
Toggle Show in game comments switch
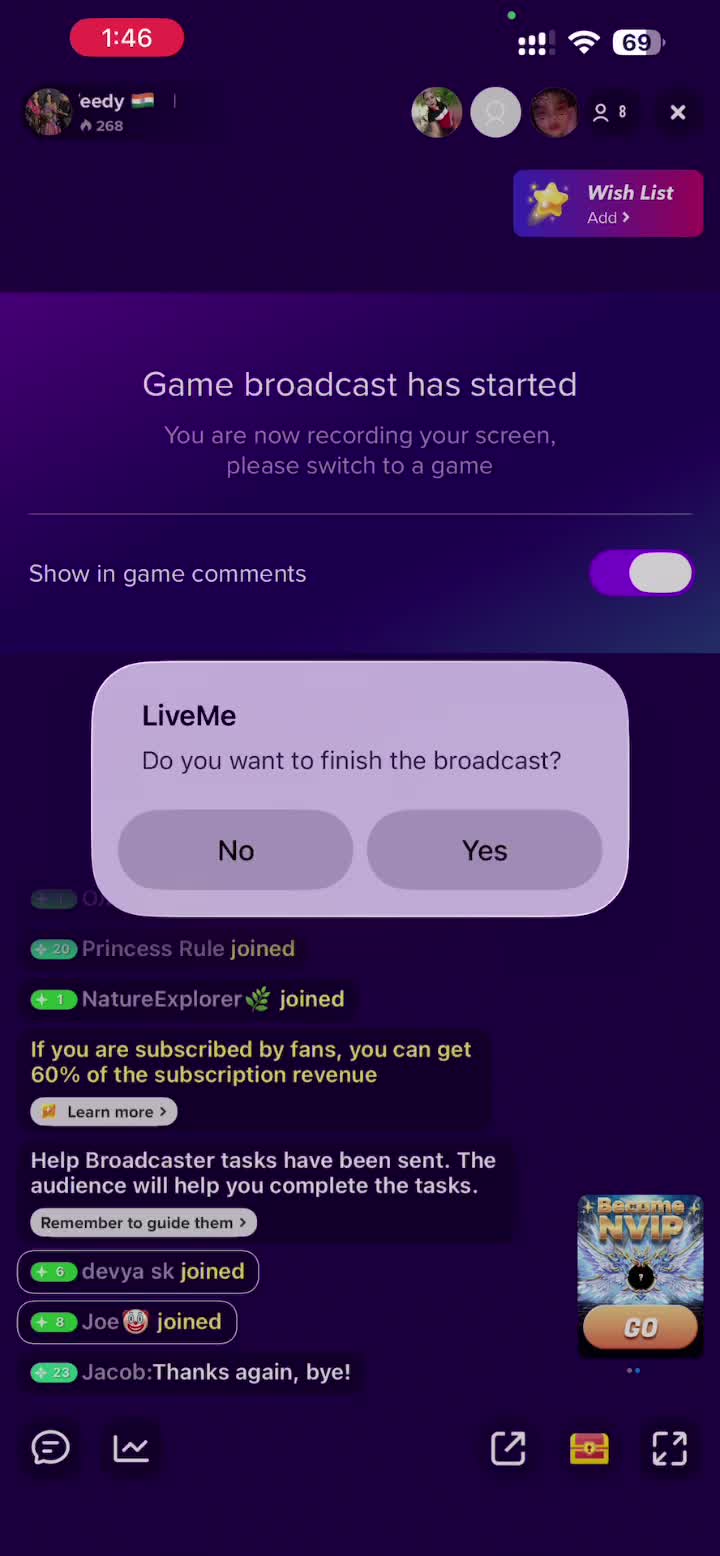641,573
